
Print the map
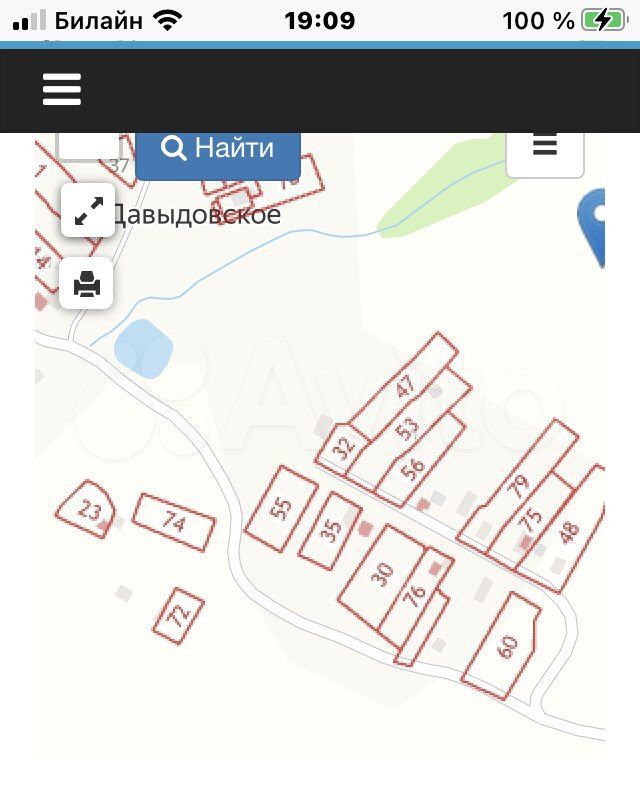click(x=88, y=285)
